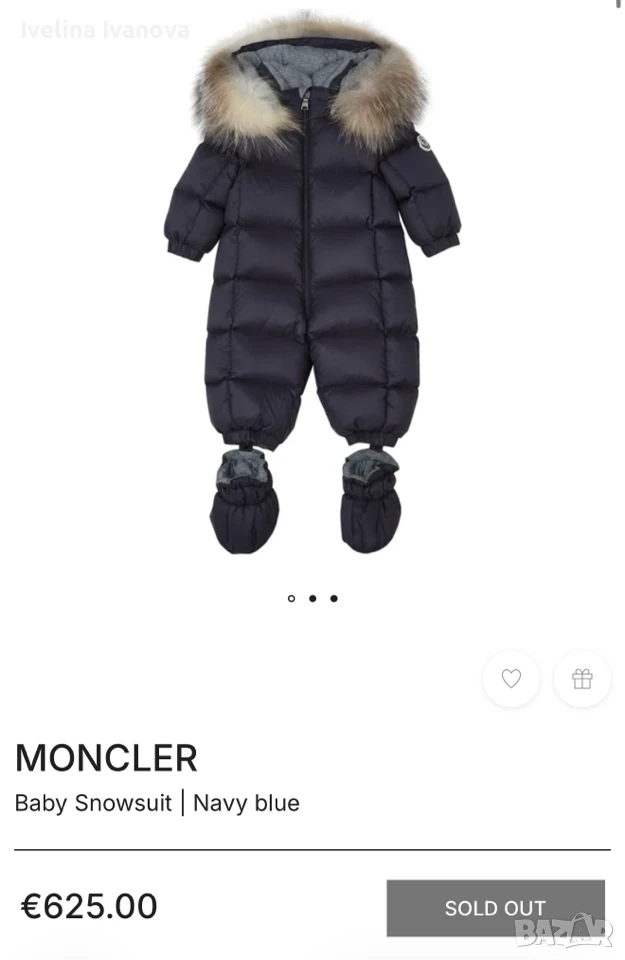Jump to the second product photo dot

coord(313,598)
